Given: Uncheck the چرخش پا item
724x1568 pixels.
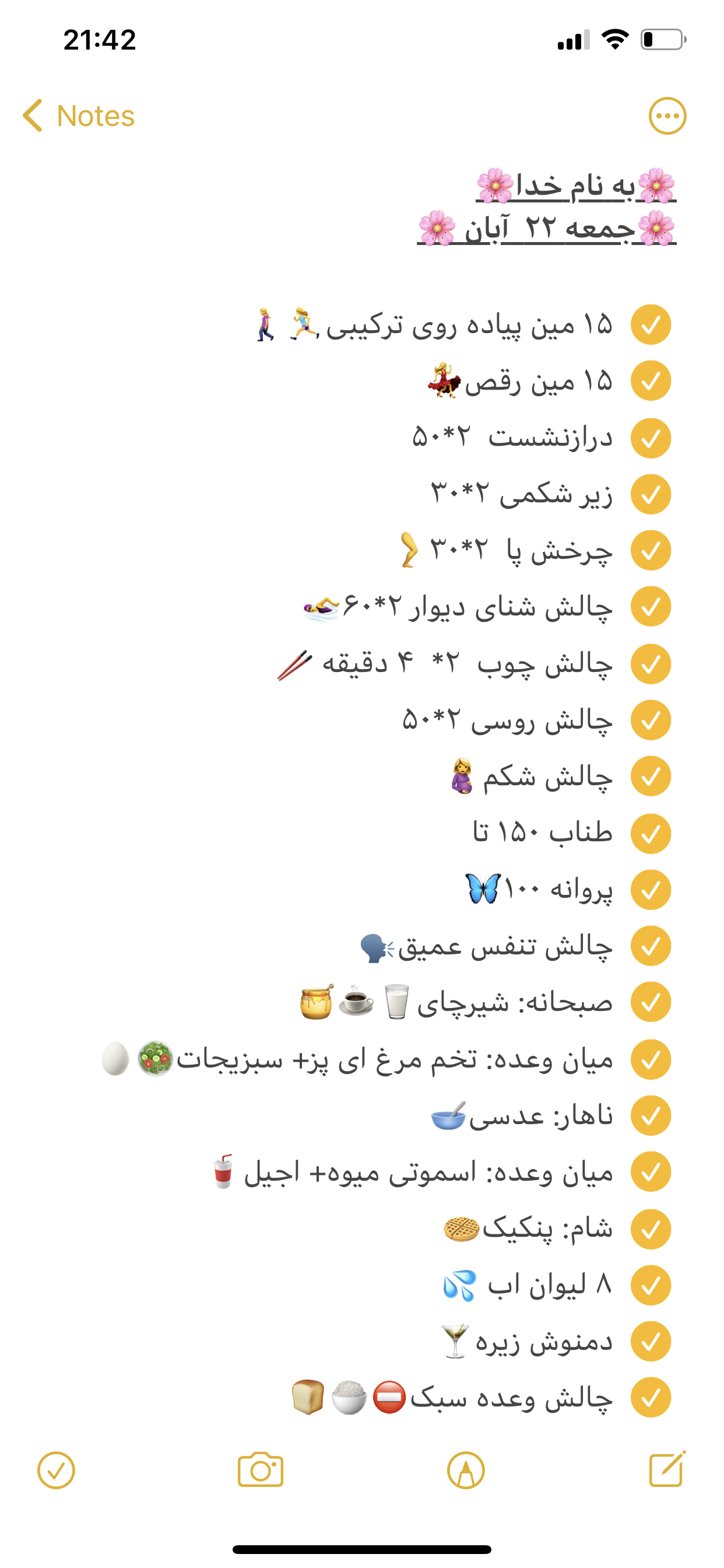Looking at the screenshot, I should 651,551.
